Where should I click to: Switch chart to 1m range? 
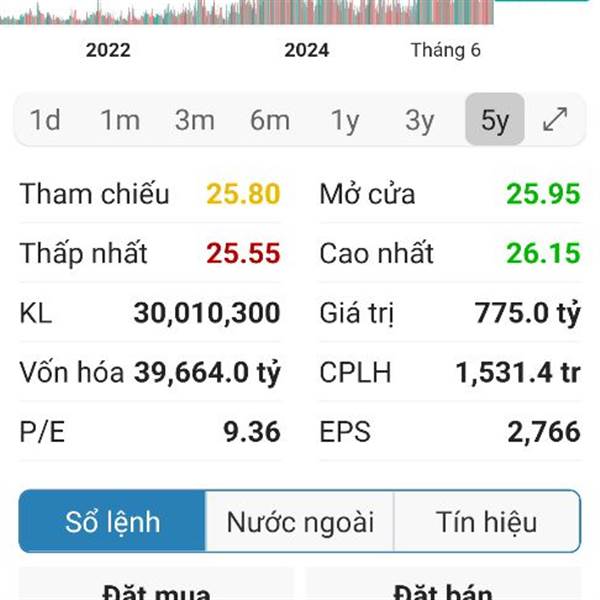tap(120, 120)
